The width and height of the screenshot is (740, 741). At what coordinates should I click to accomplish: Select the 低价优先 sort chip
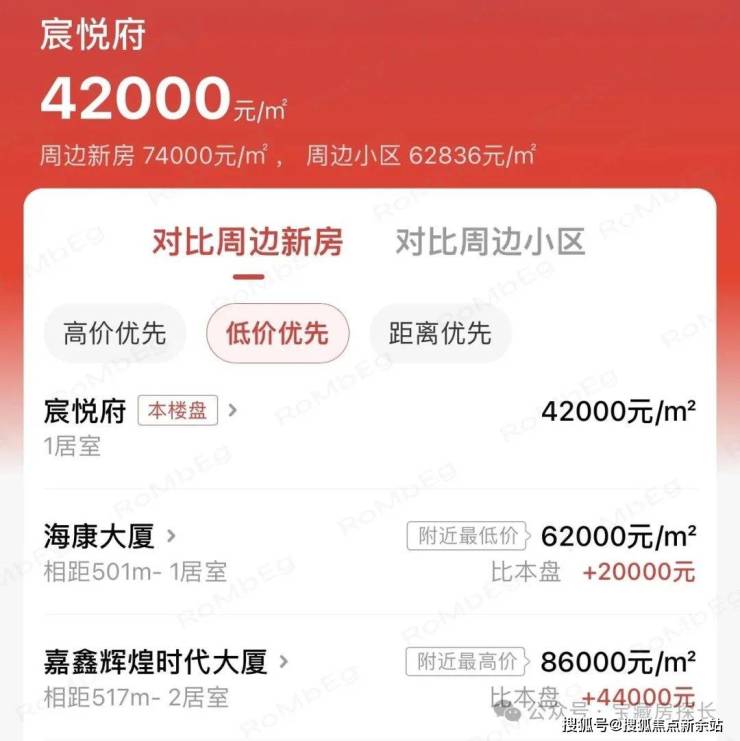tap(278, 333)
